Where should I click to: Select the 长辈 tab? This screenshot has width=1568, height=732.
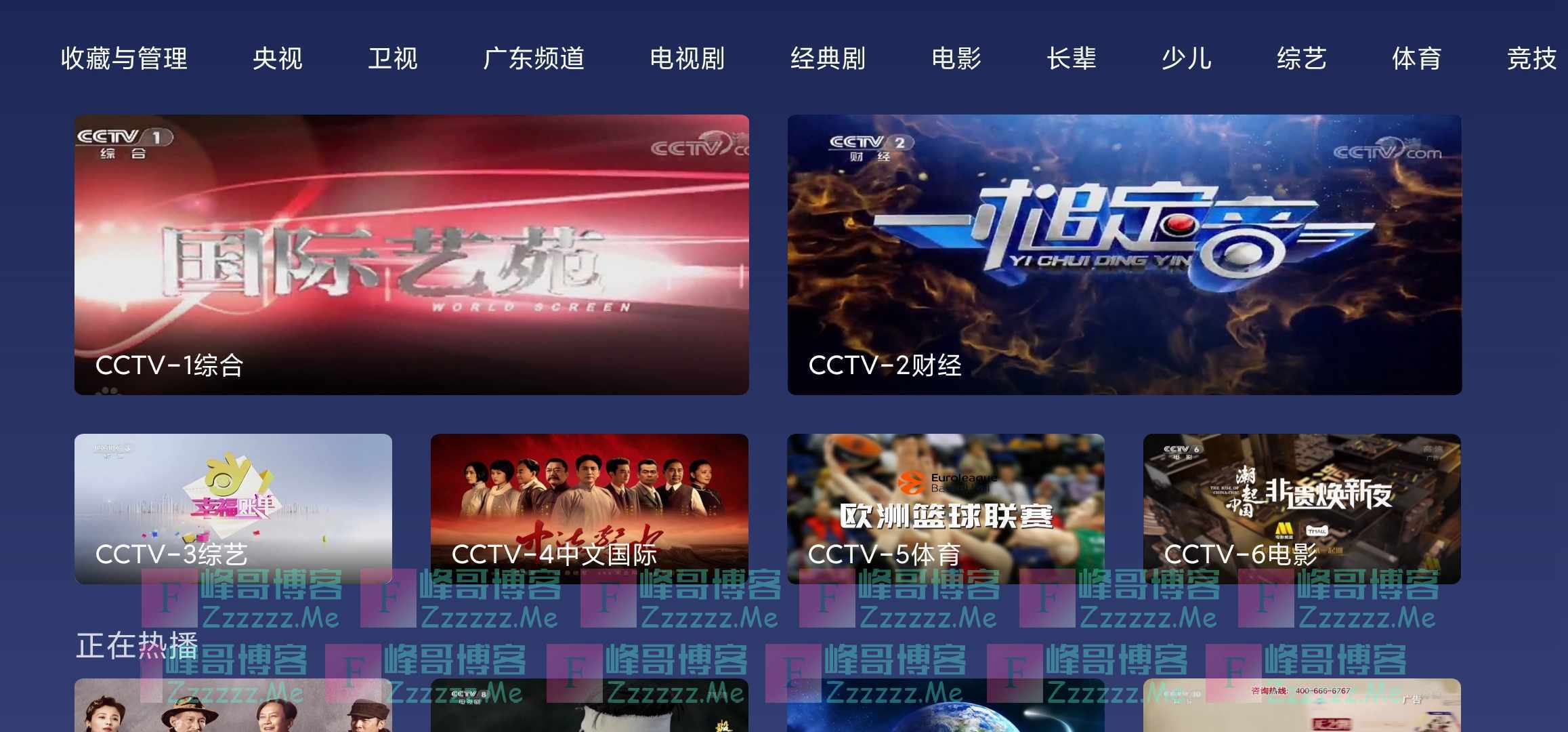(1072, 59)
